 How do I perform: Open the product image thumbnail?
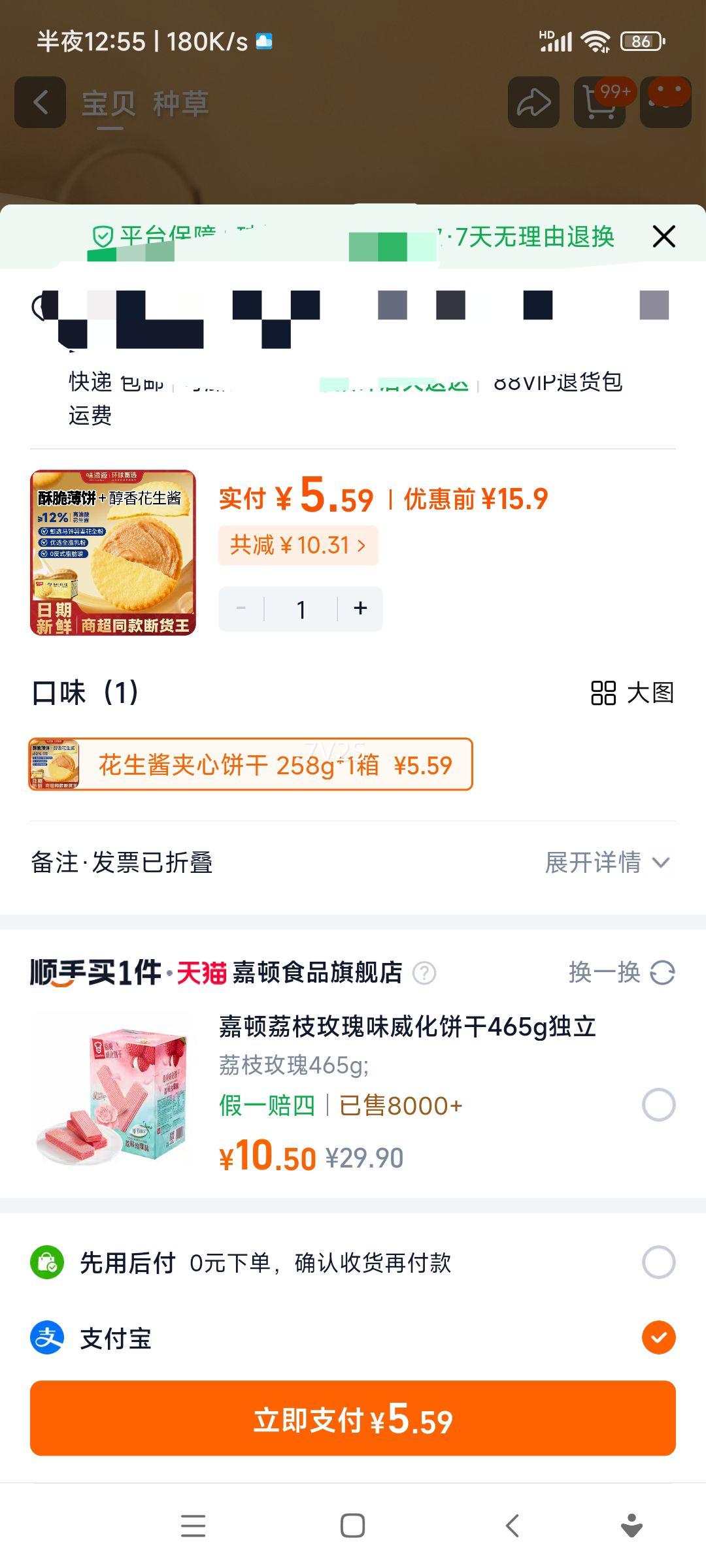(113, 553)
